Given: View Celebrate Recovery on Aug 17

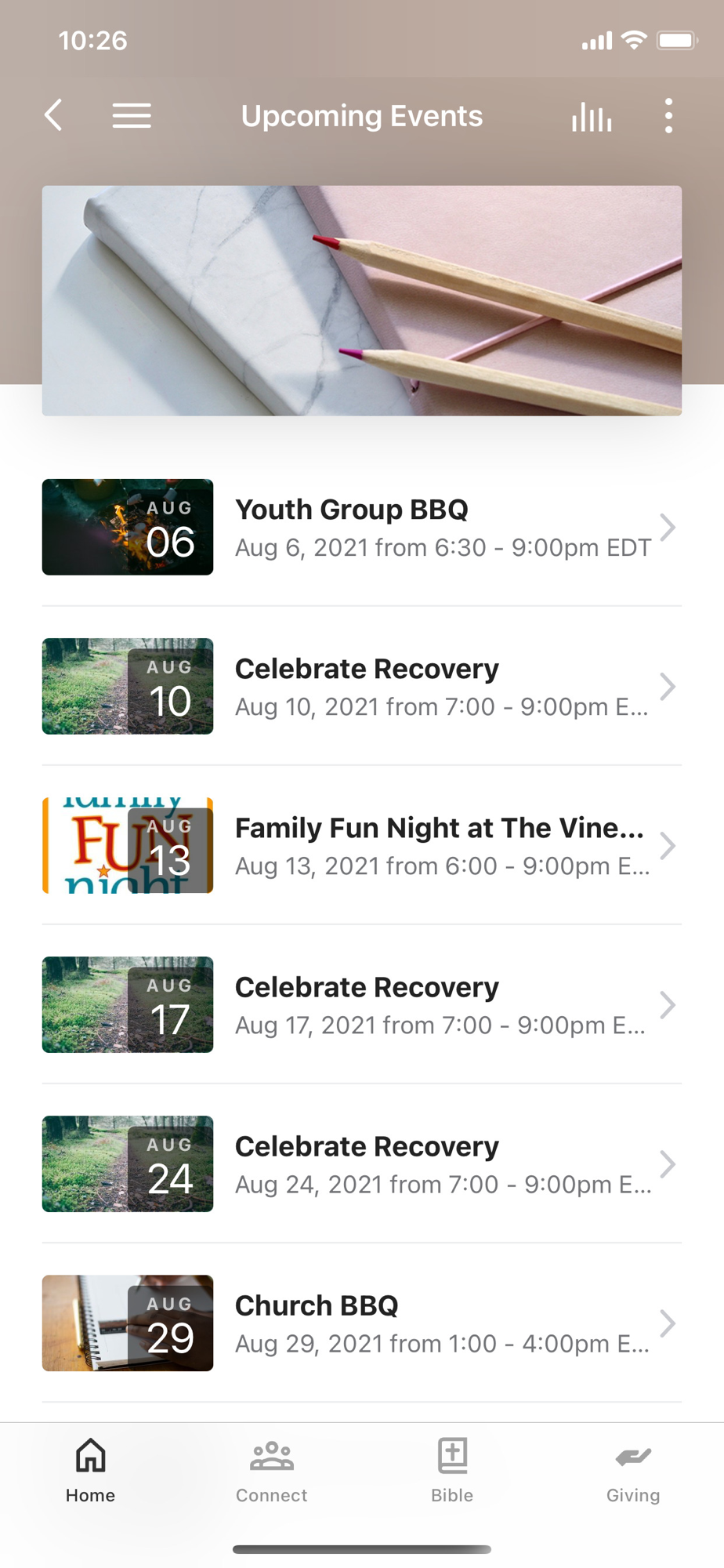Looking at the screenshot, I should (362, 1004).
